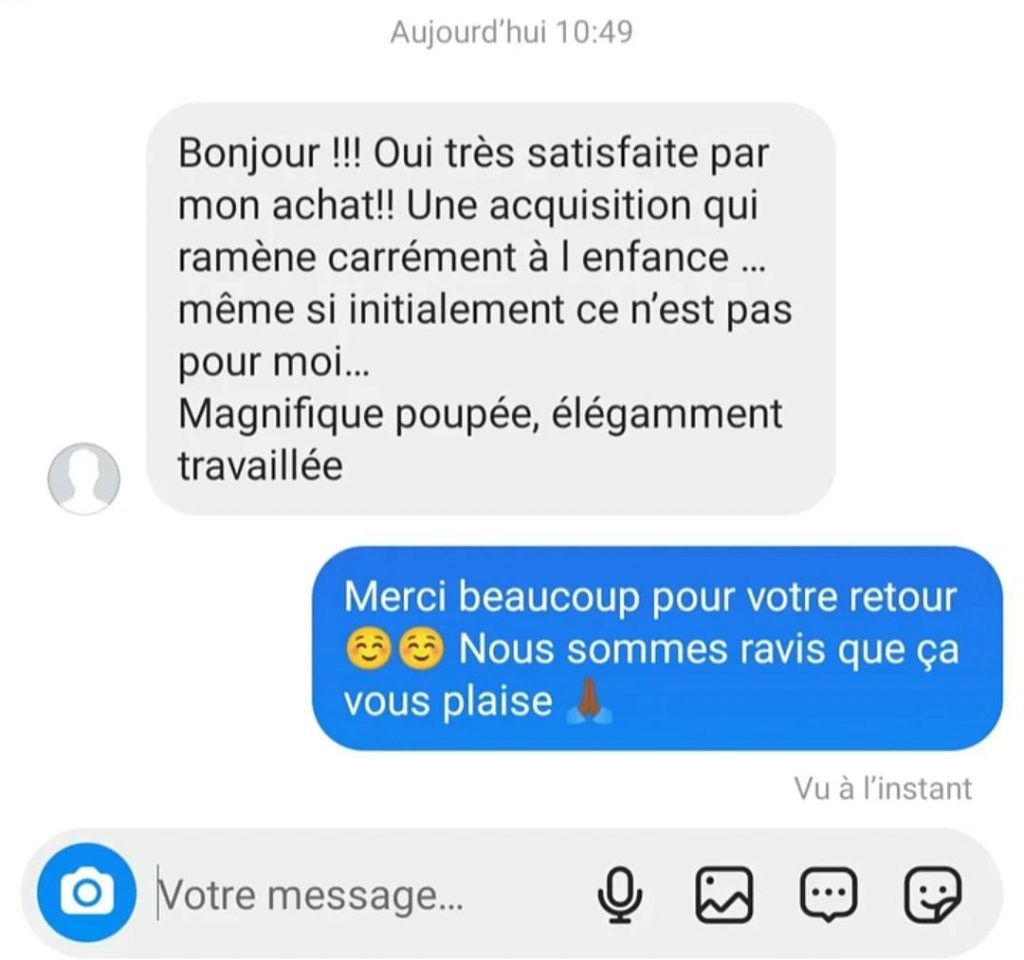1024x960 pixels.
Task: Open the sticker picker
Action: pyautogui.click(x=932, y=893)
